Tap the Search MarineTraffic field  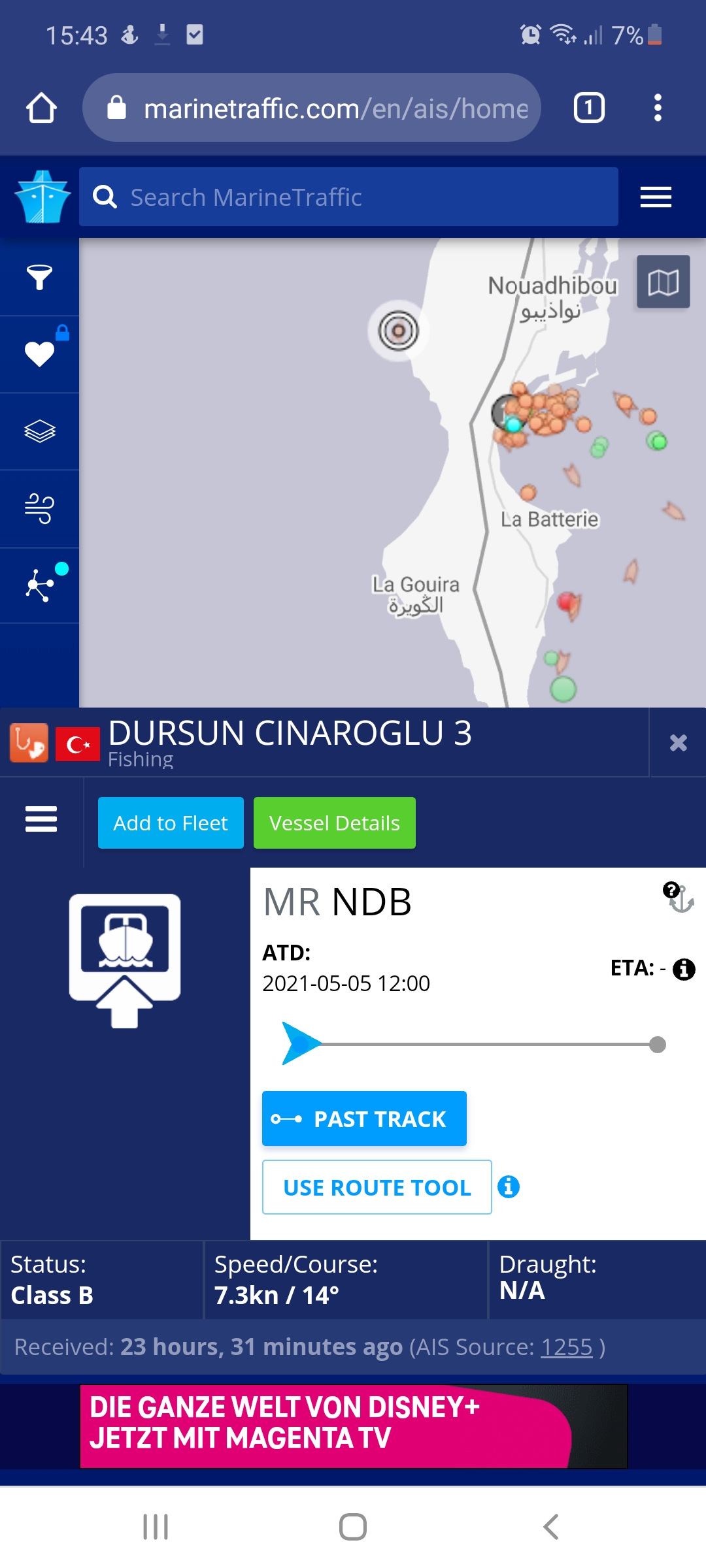(348, 197)
